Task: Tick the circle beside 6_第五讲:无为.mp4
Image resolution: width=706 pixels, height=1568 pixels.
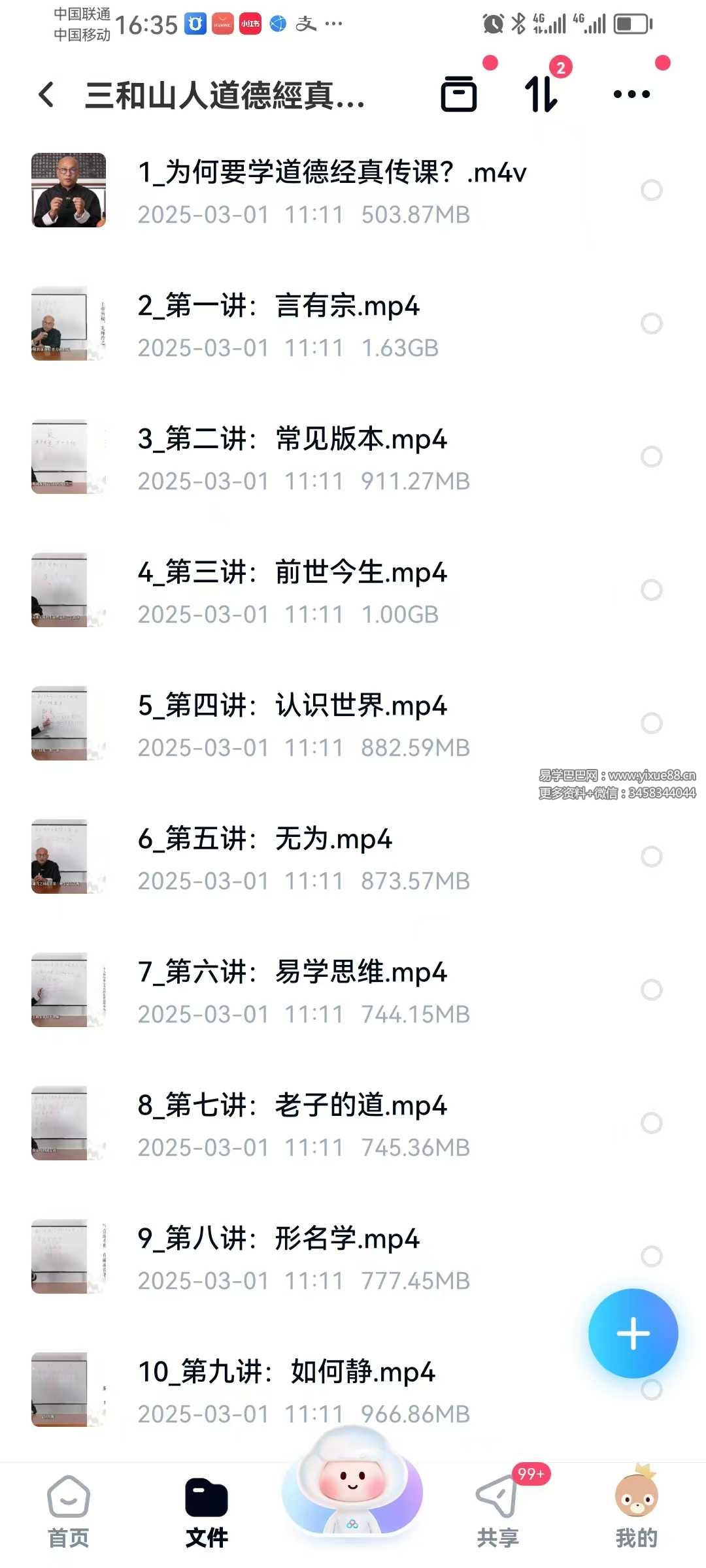Action: click(651, 857)
